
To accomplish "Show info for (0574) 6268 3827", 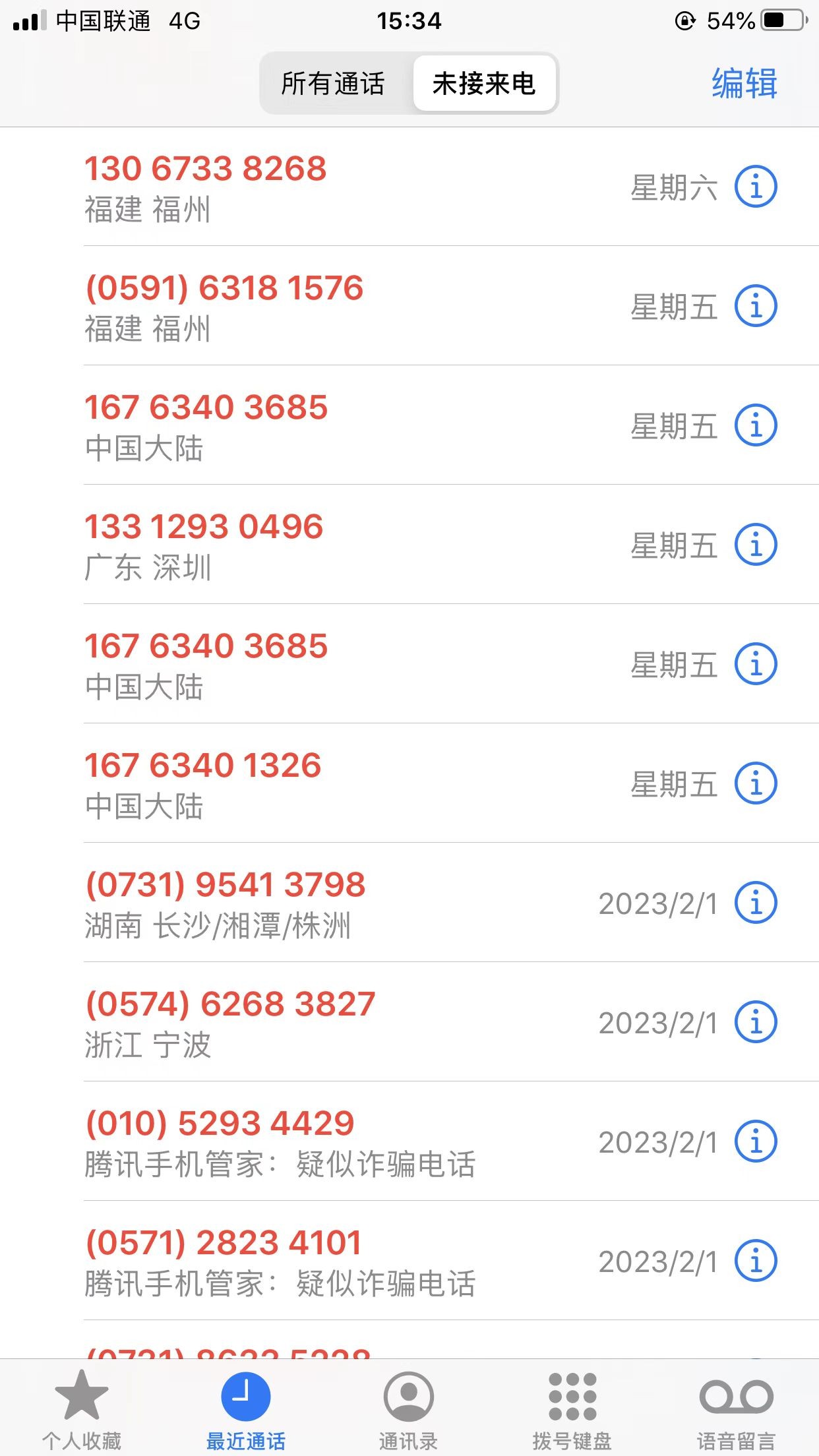I will click(756, 1022).
